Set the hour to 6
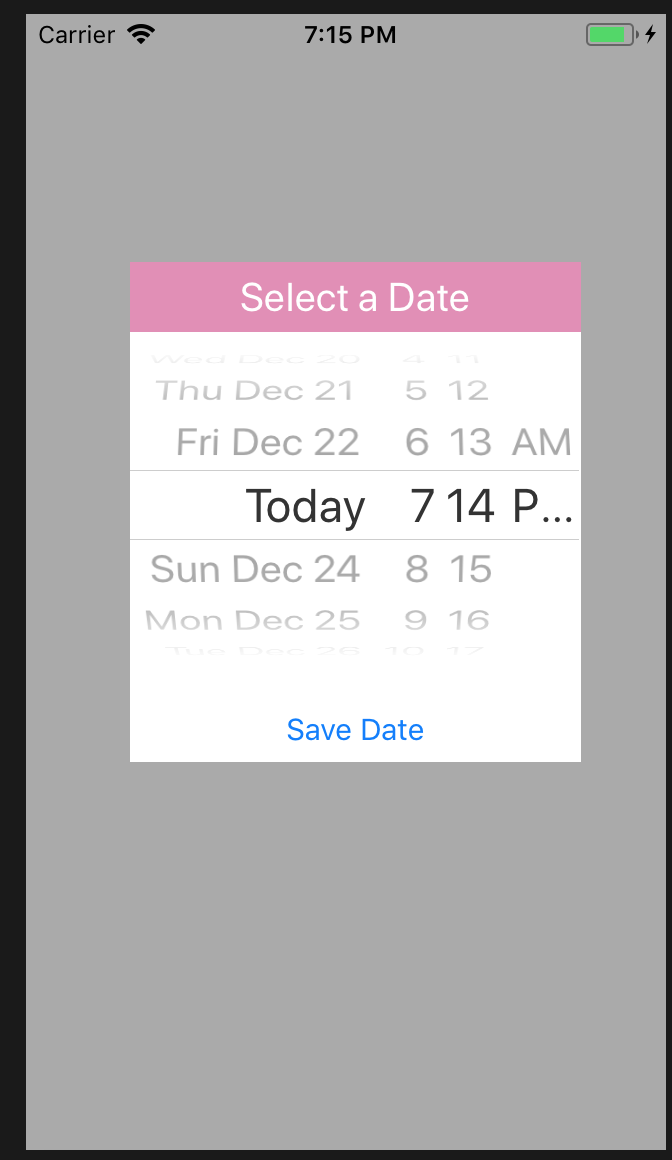The height and width of the screenshot is (1160, 672). click(417, 442)
